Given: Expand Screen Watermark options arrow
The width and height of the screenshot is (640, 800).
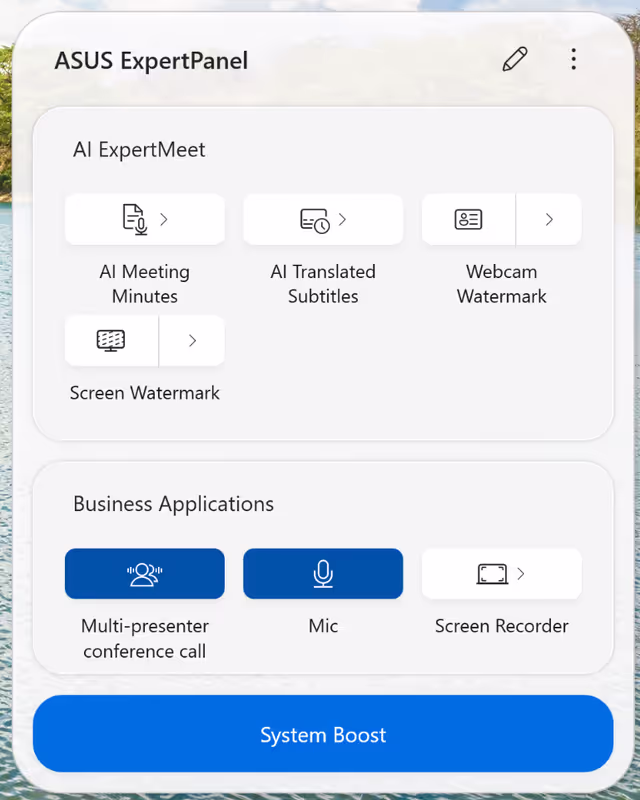Looking at the screenshot, I should click(192, 341).
